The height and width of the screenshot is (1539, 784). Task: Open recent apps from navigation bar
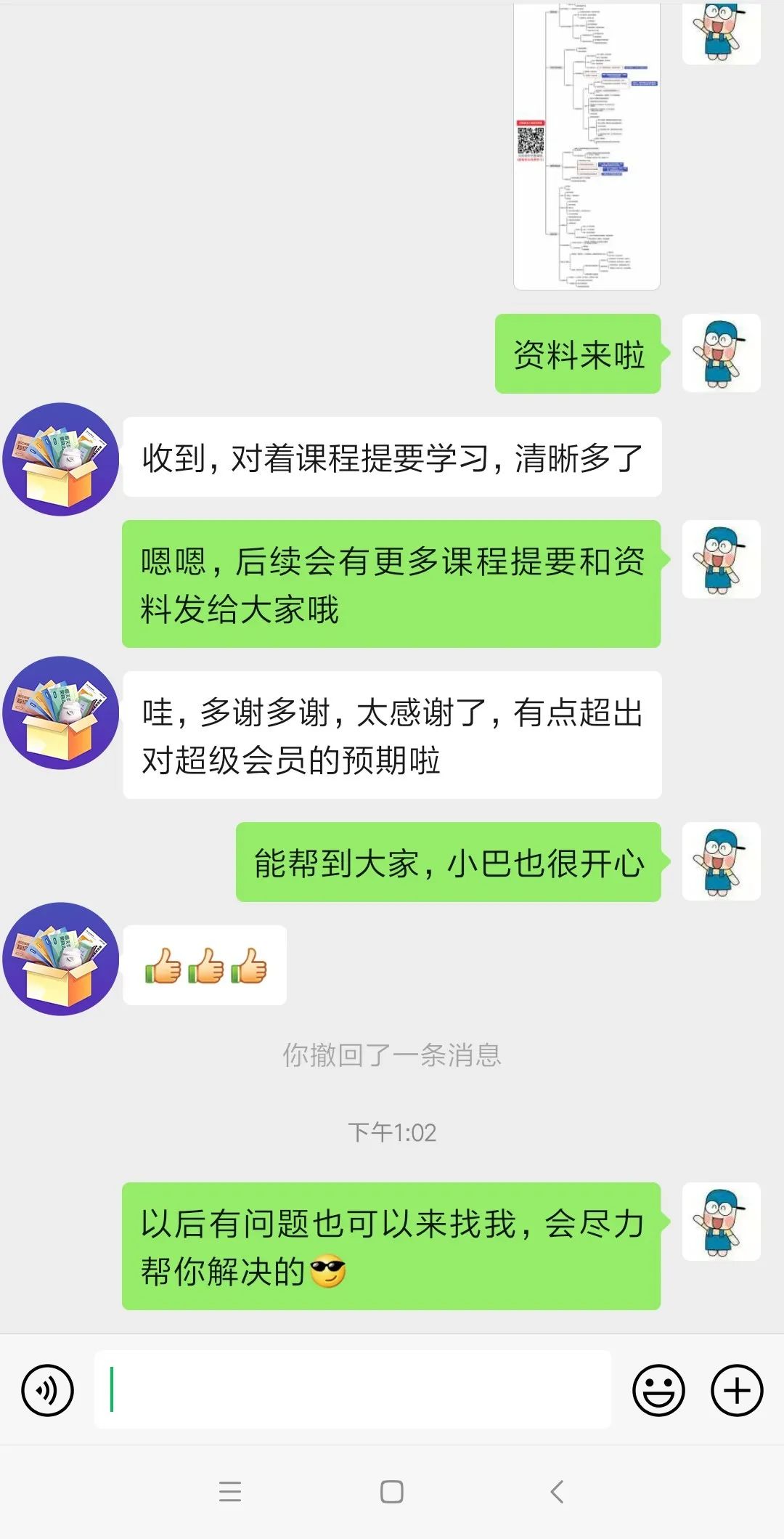(230, 1492)
